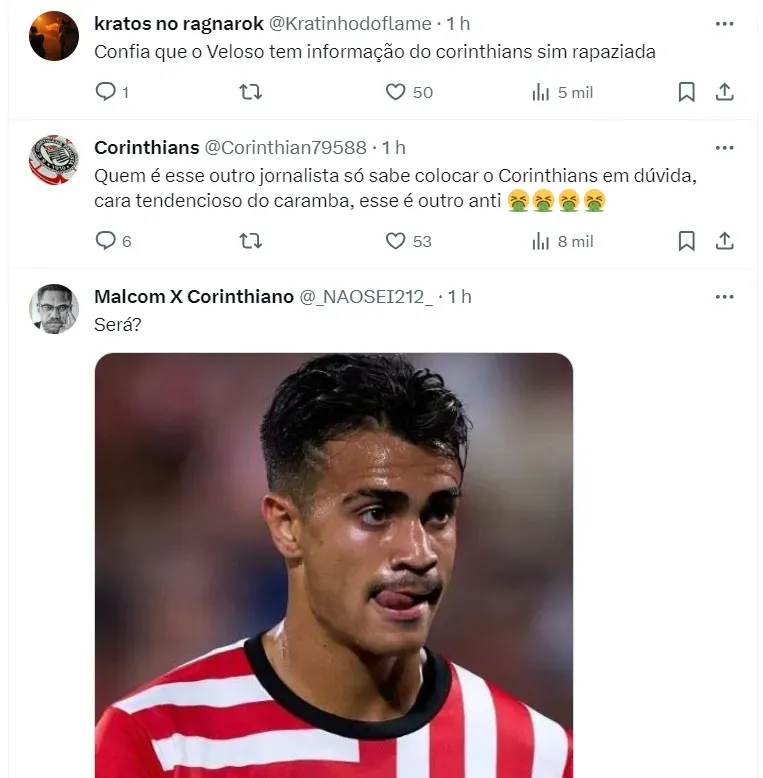Viewport: 763px width, 778px height.
Task: Reply to kratos no ragnarok's tweet
Action: [x=106, y=92]
